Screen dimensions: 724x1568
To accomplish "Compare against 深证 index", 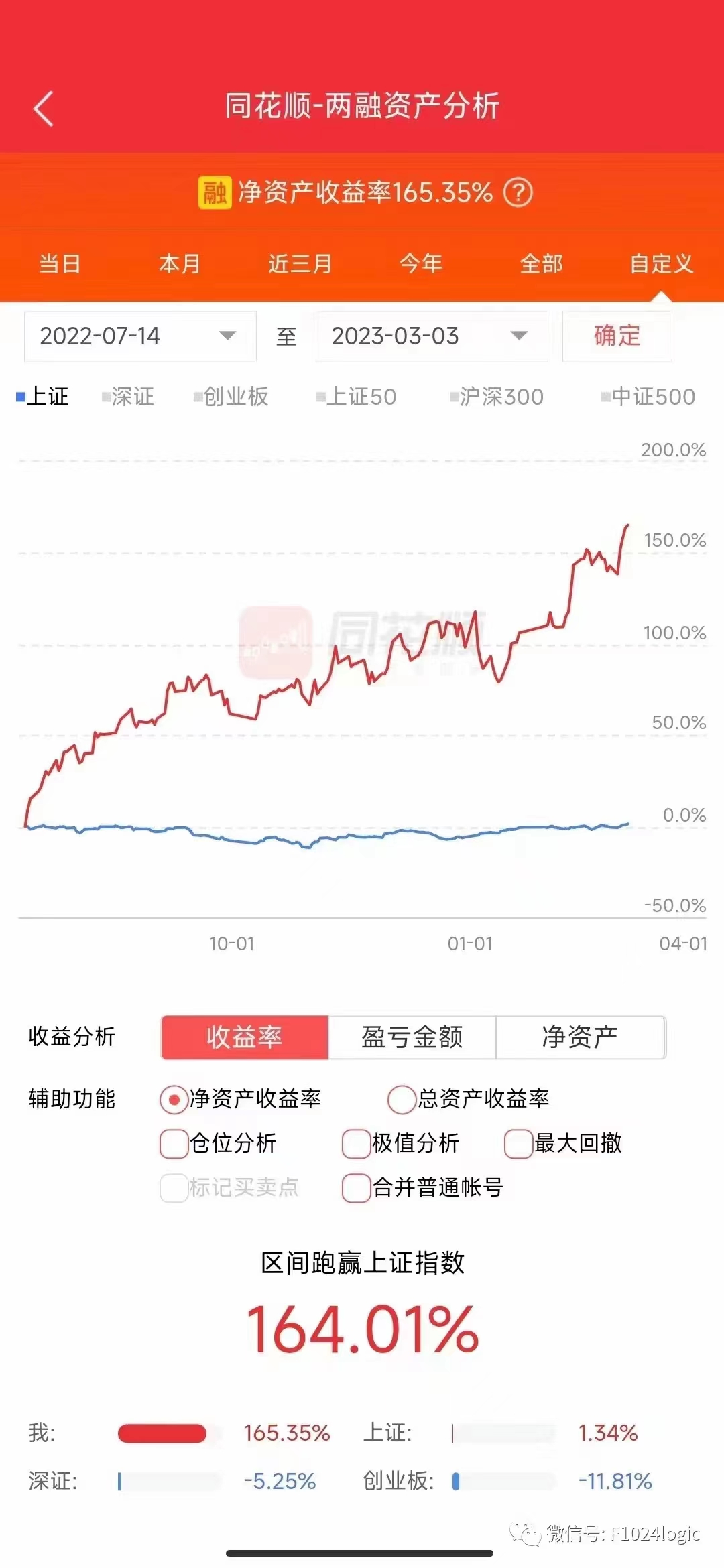I will coord(128,397).
